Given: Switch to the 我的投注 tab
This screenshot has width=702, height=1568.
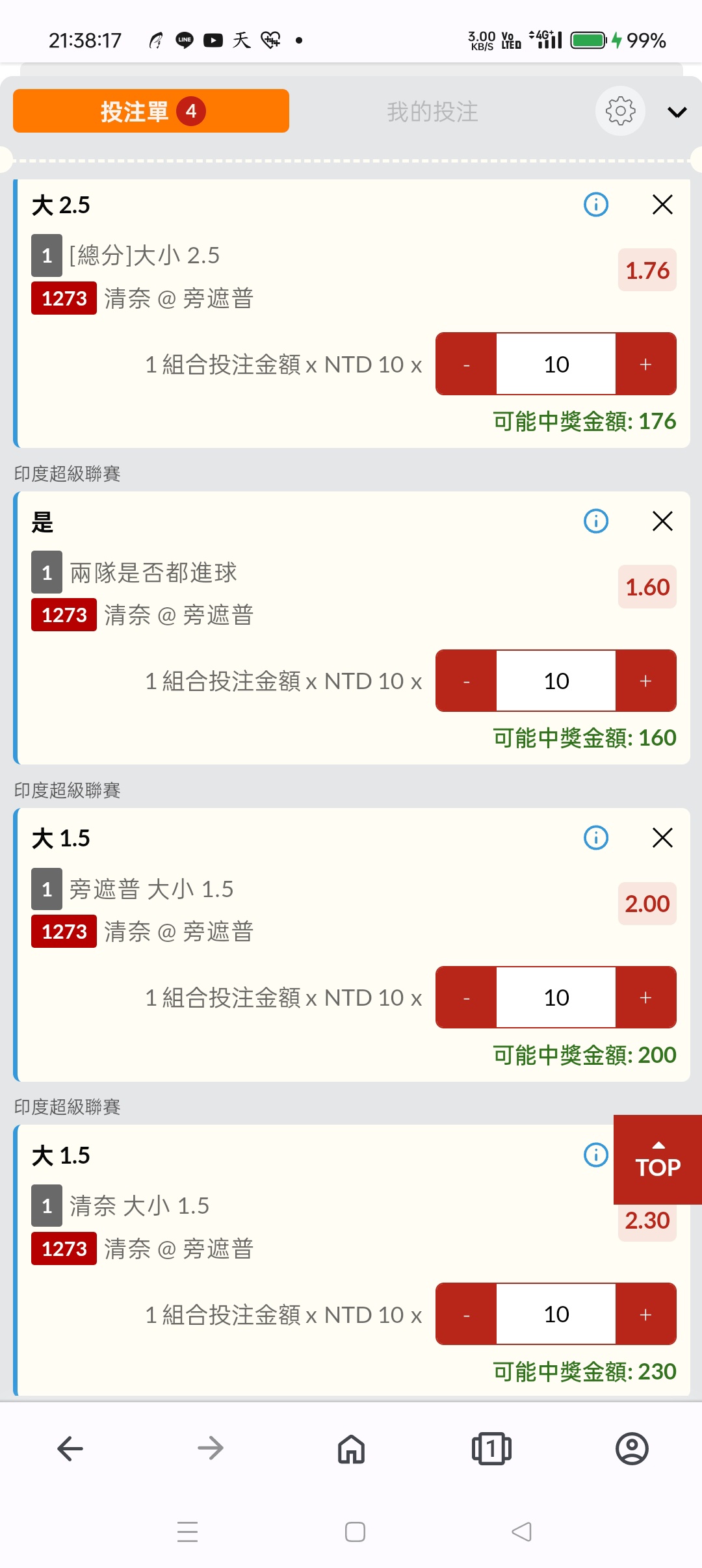Looking at the screenshot, I should click(x=432, y=112).
